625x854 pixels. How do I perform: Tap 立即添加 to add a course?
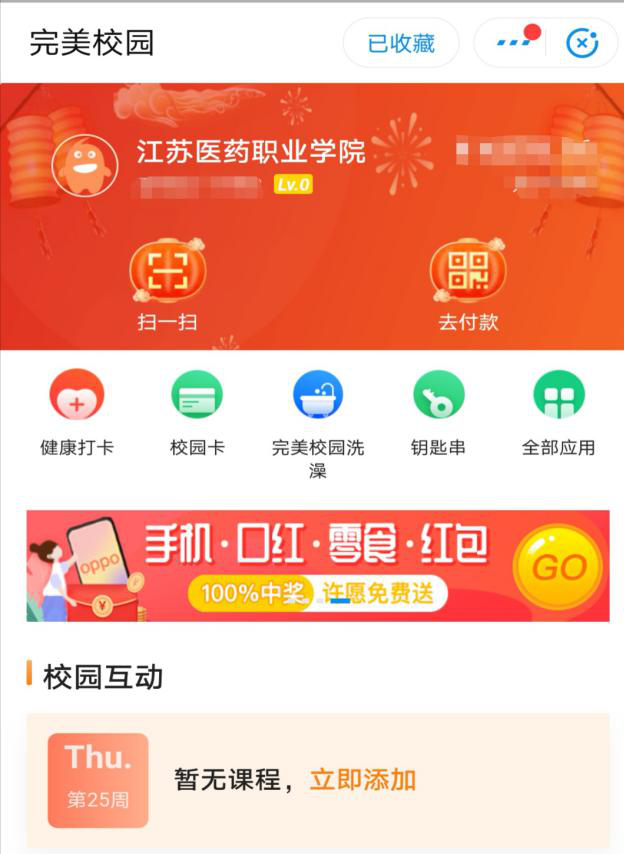tap(362, 780)
